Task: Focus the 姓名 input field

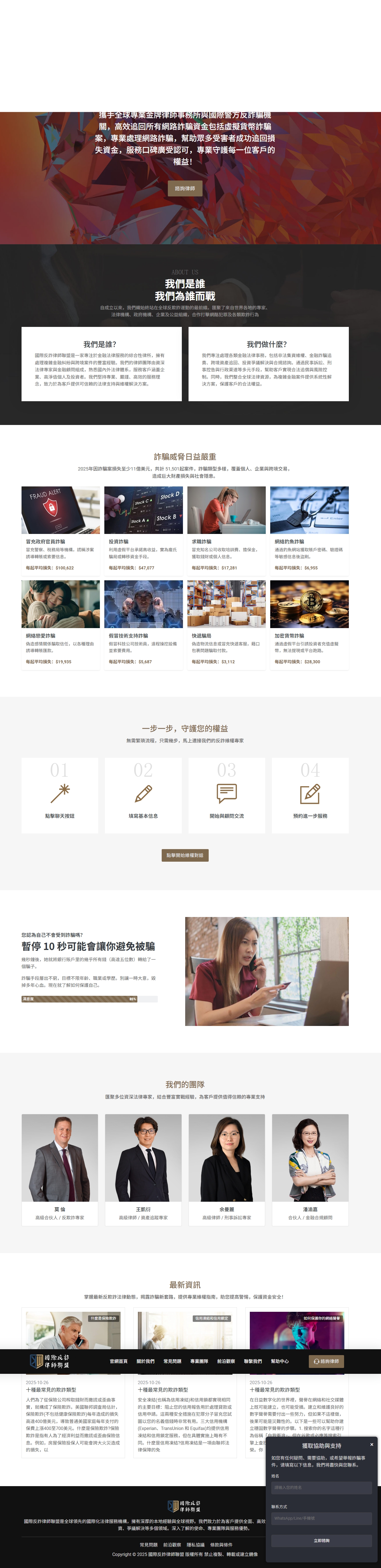Action: pos(321,1487)
